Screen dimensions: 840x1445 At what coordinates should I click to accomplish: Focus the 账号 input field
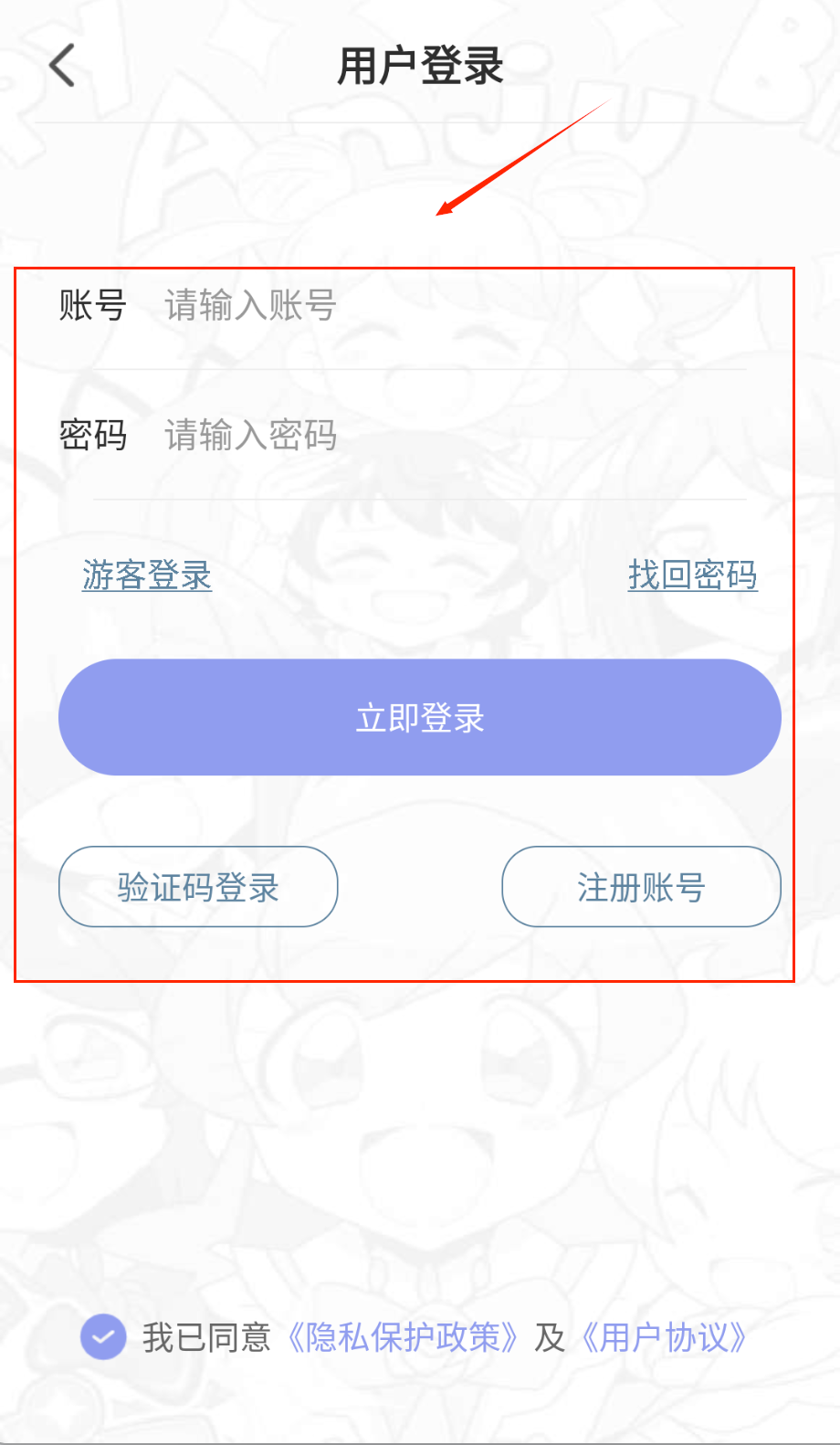[438, 305]
